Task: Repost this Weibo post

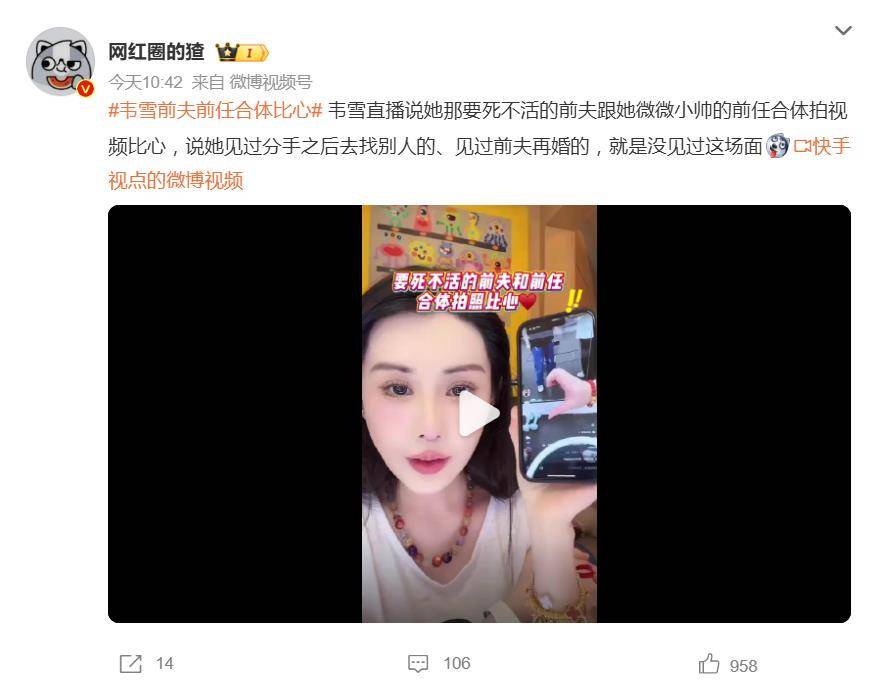Action: point(146,663)
